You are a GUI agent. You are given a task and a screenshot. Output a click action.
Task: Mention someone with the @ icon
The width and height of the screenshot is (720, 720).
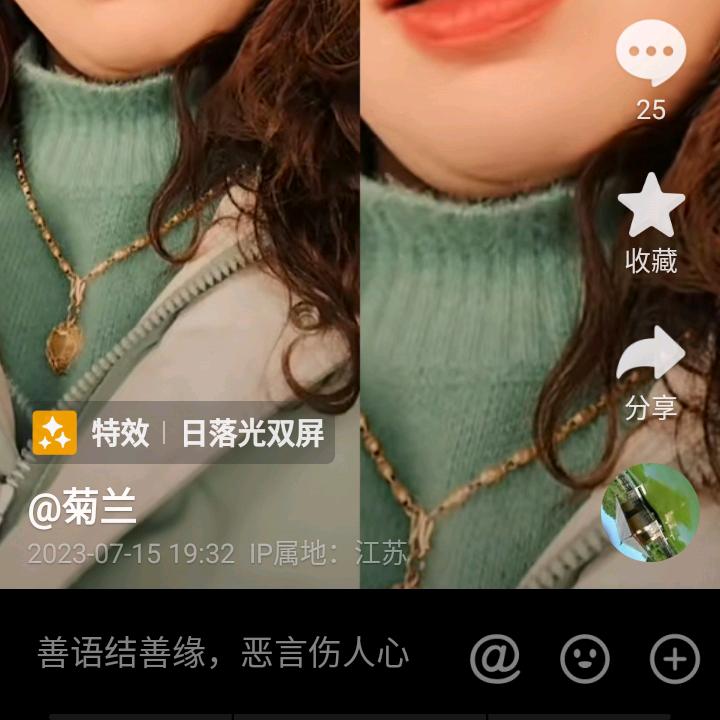495,657
